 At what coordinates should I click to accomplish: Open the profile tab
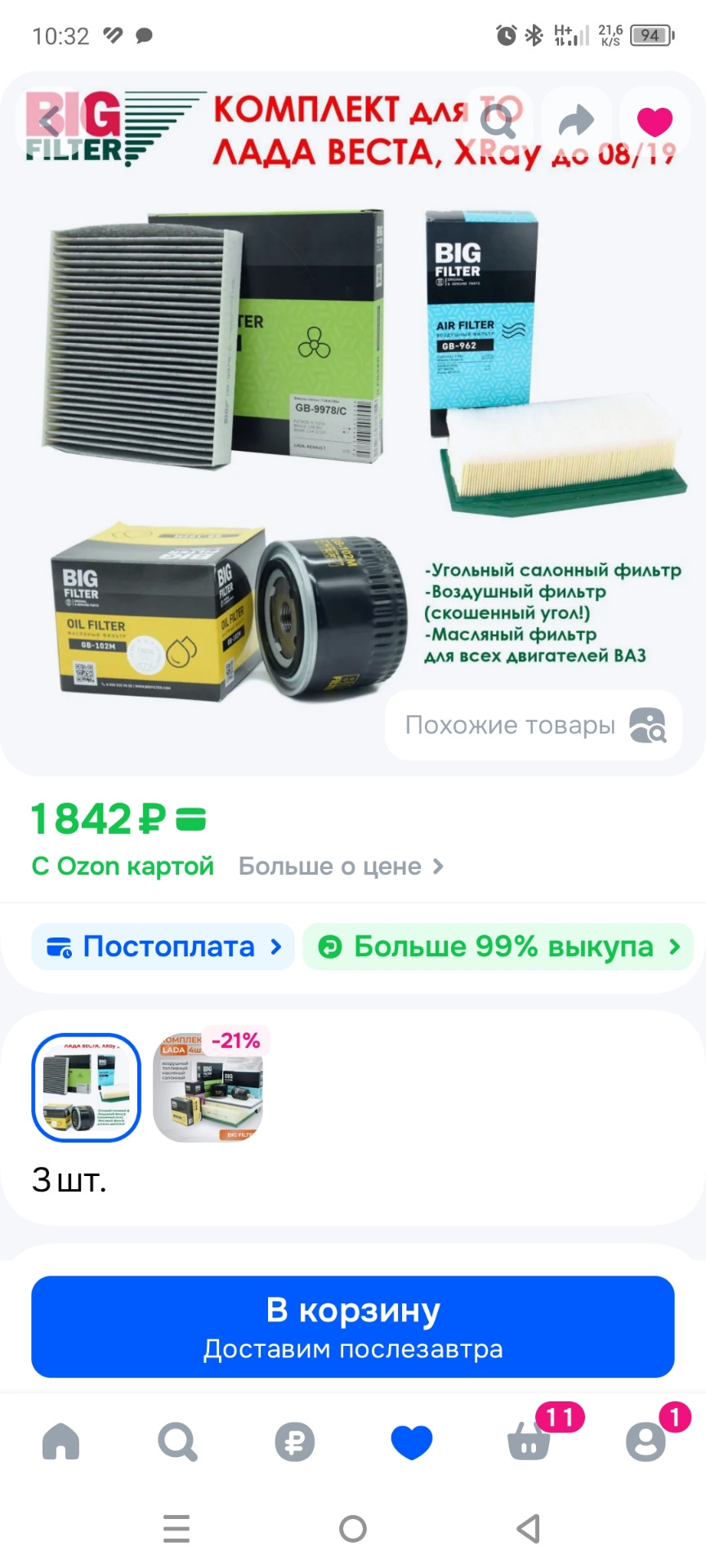coord(646,1441)
